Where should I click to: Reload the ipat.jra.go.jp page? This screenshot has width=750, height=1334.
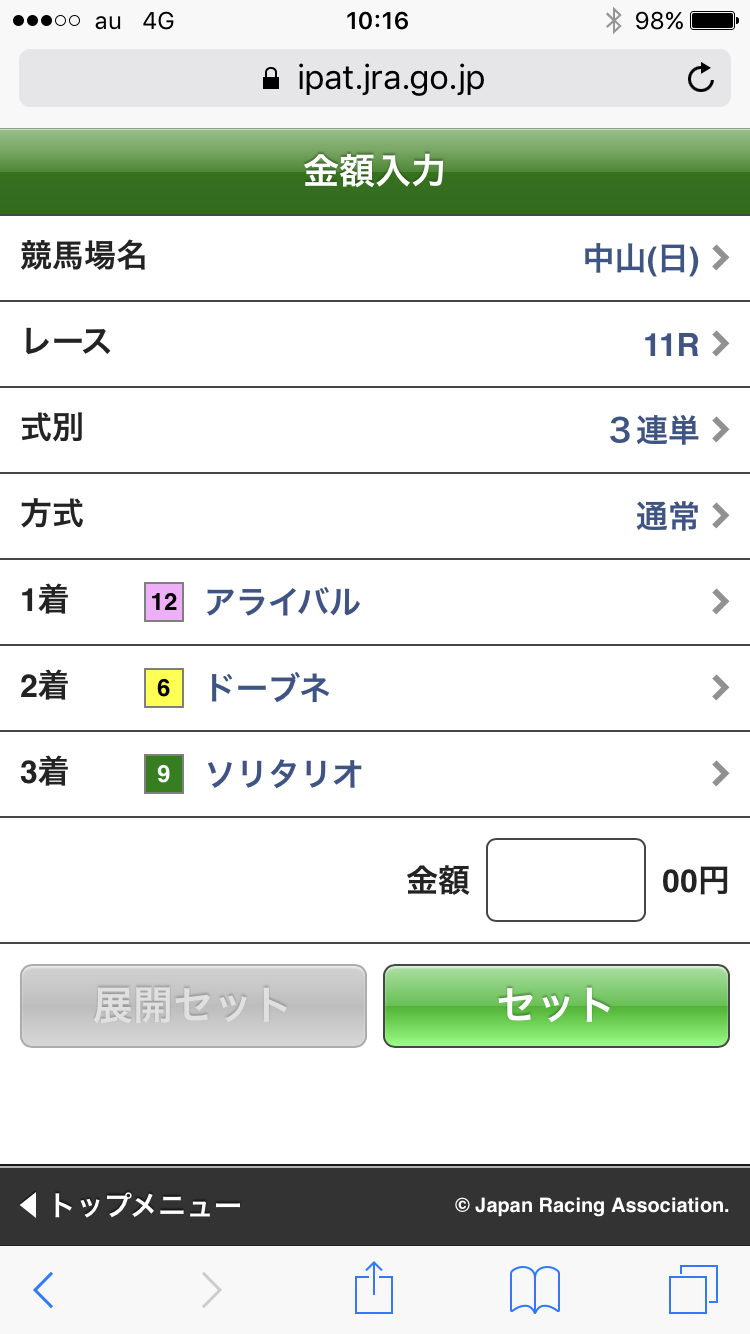tap(703, 78)
